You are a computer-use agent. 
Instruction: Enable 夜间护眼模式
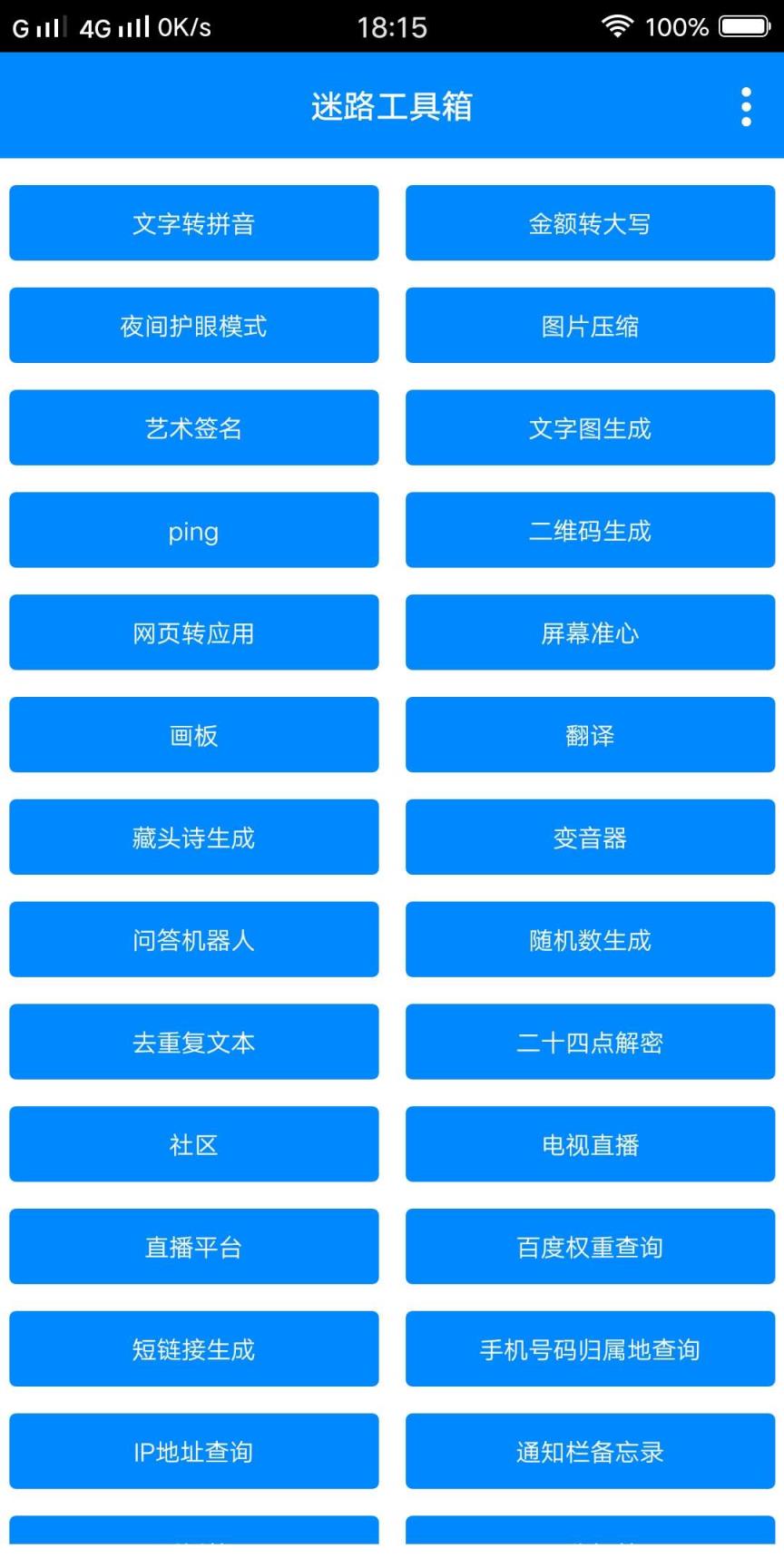pyautogui.click(x=193, y=325)
